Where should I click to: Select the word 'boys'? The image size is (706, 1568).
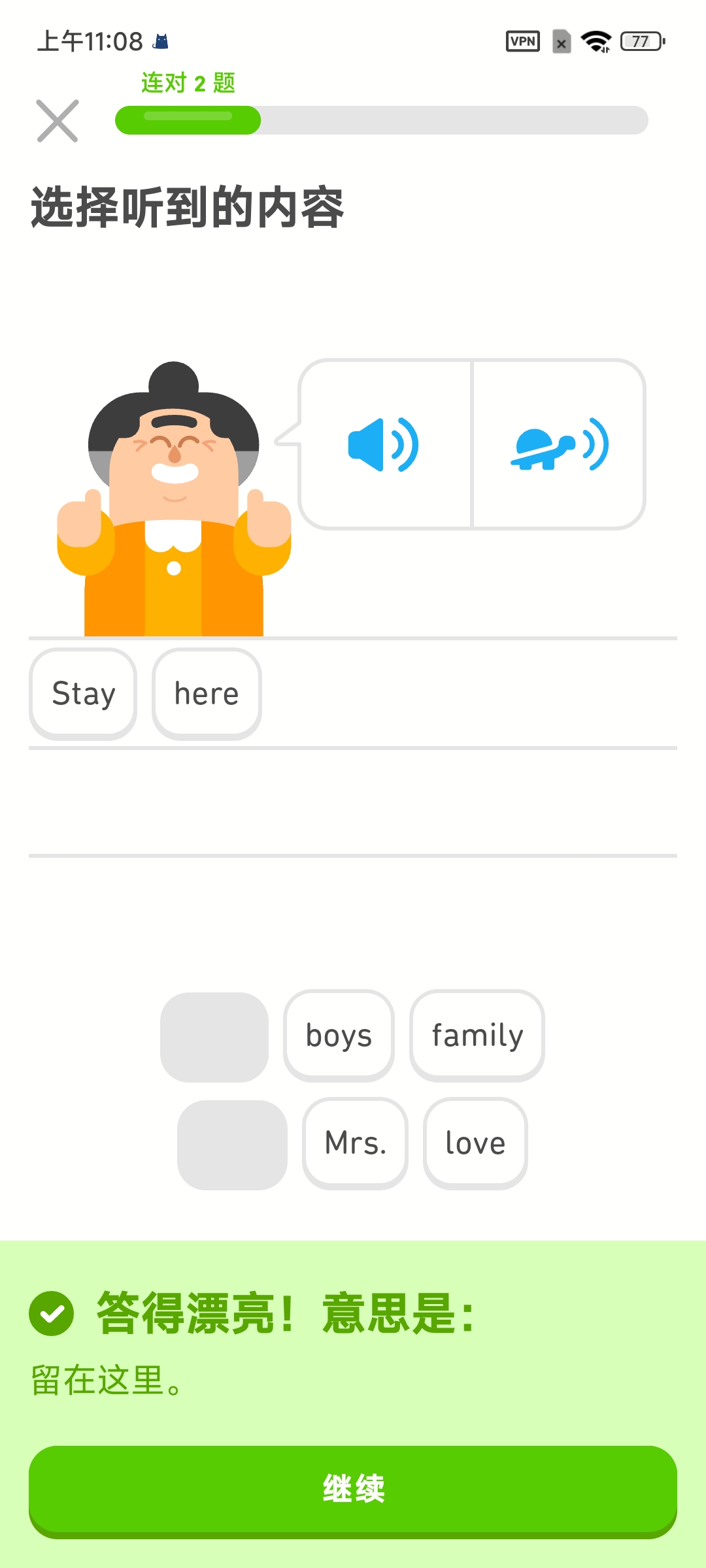(x=339, y=1036)
